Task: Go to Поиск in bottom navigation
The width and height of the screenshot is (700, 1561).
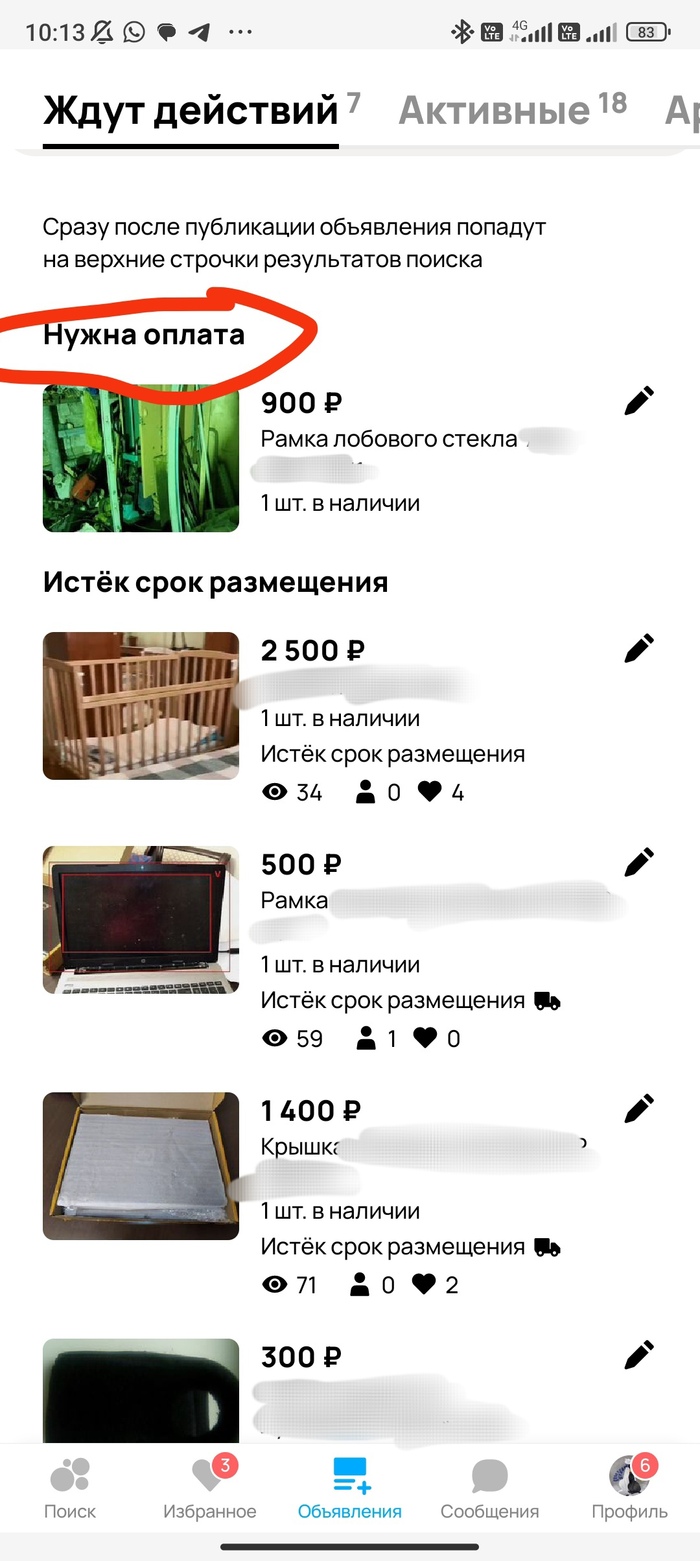Action: 70,1488
